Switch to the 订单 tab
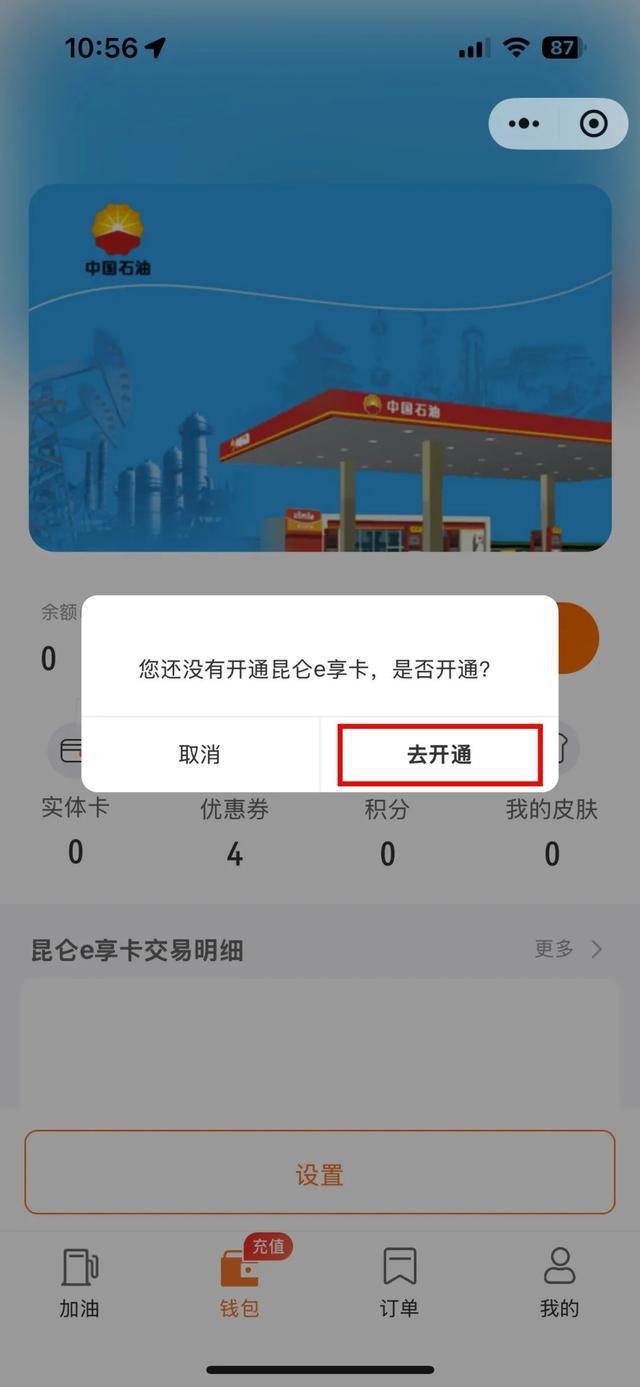Screen dimensions: 640x1387 (x=399, y=1282)
